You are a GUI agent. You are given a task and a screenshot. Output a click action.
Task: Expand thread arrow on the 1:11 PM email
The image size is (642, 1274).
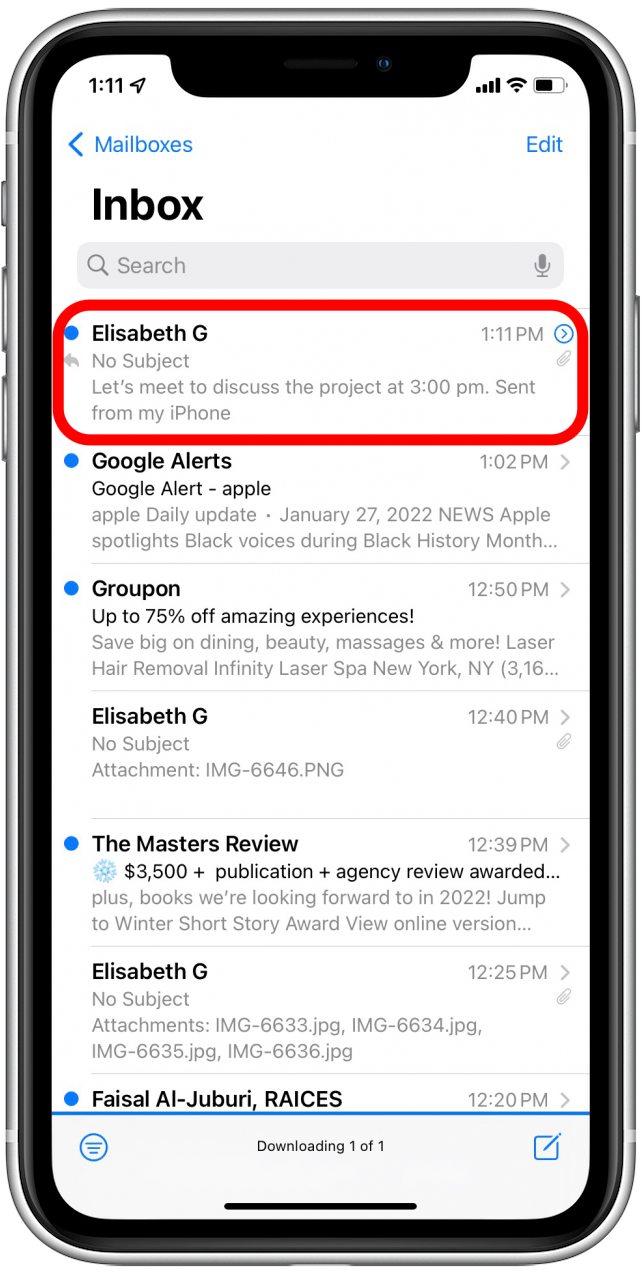[564, 334]
